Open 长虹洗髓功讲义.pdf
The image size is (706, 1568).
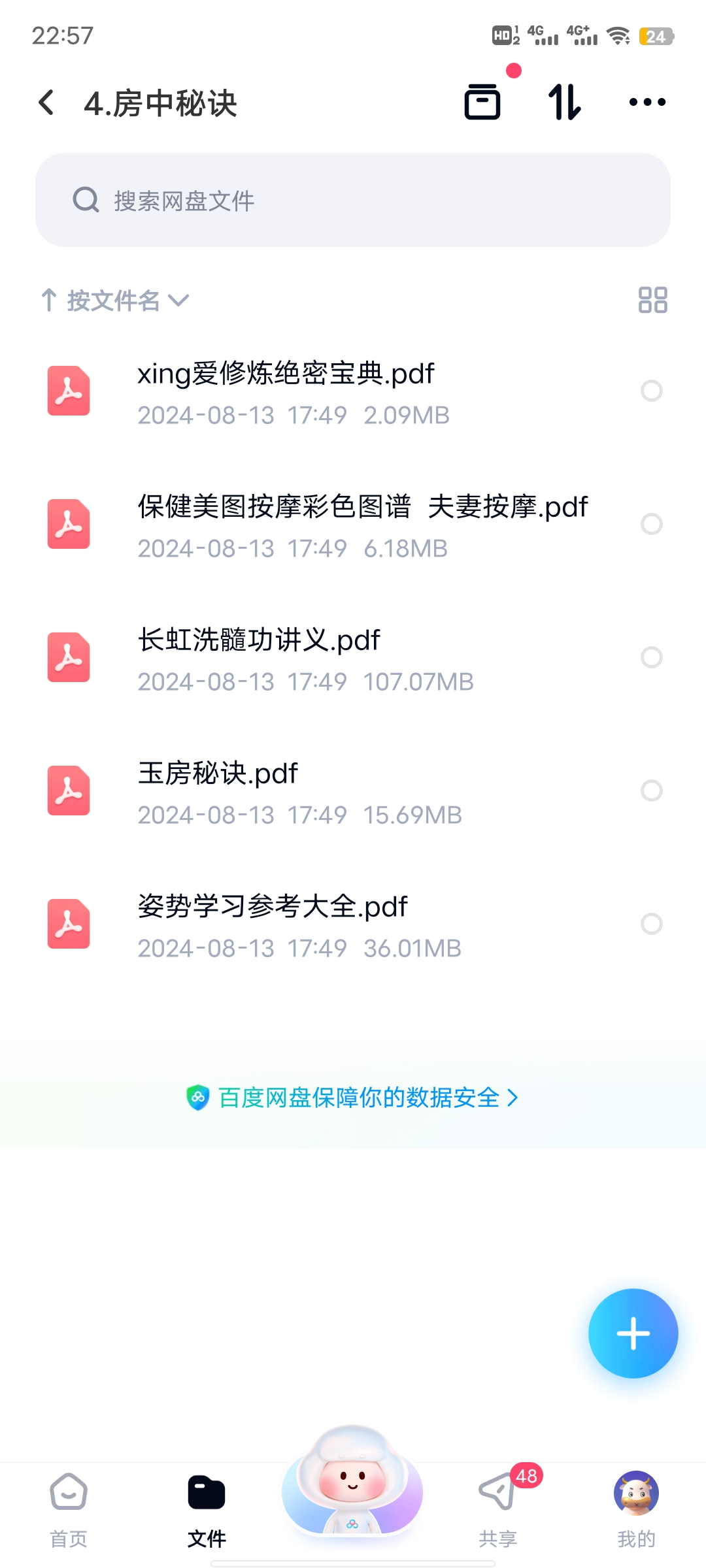pos(353,659)
